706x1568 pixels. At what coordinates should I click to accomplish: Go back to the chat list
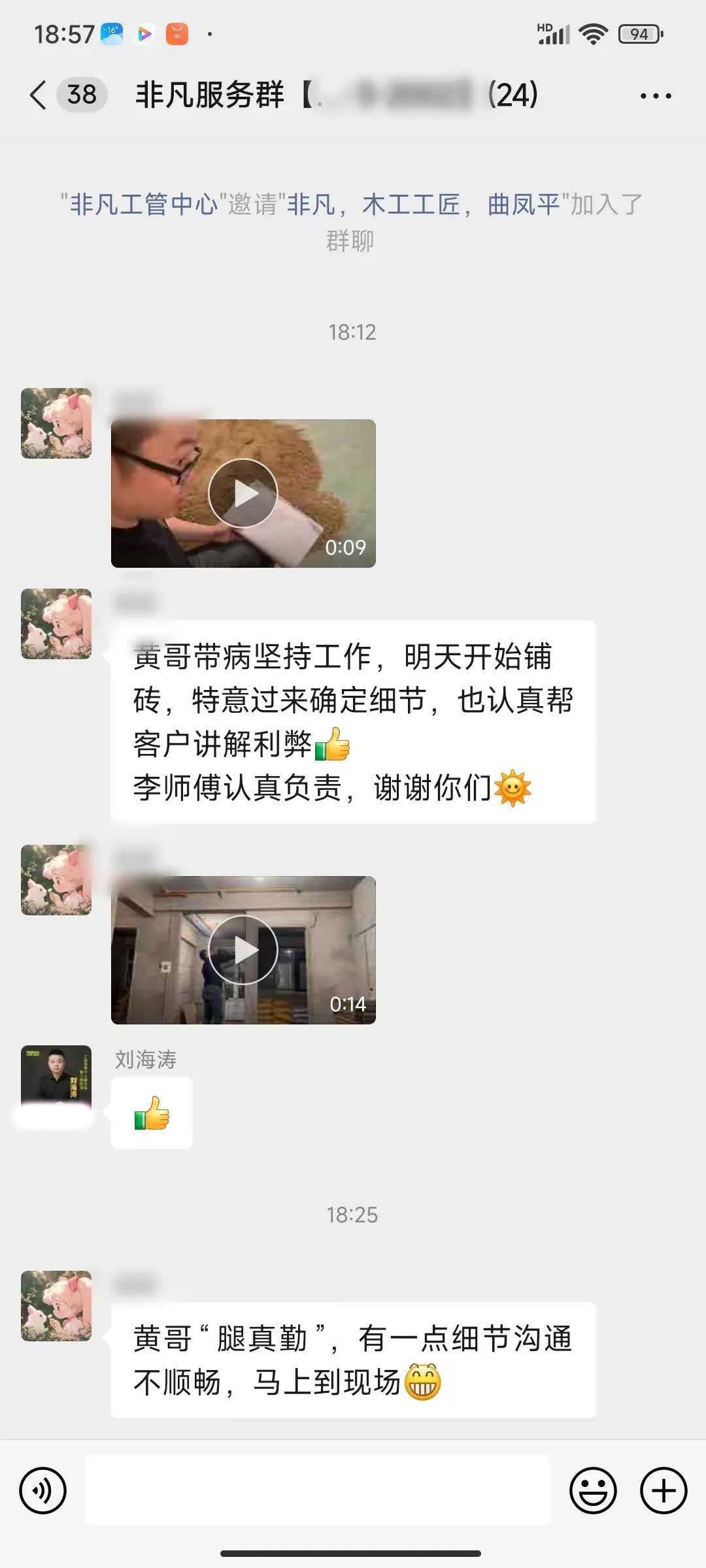[39, 95]
